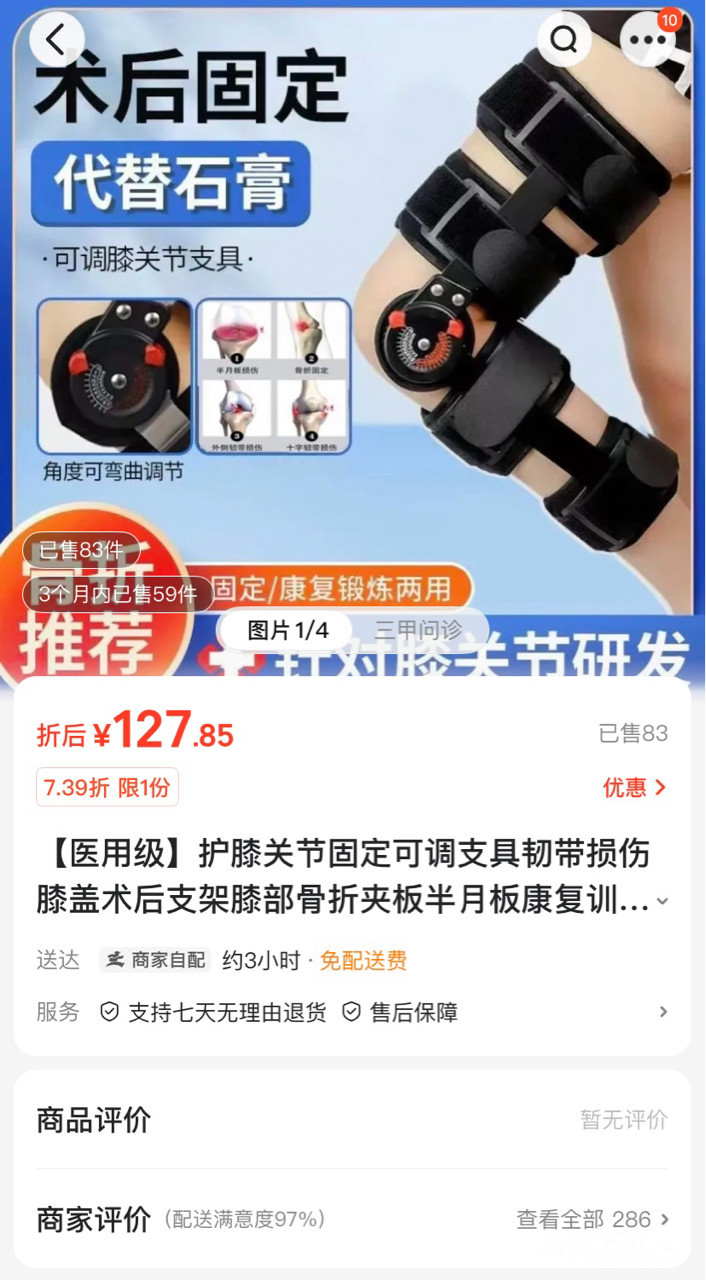The width and height of the screenshot is (706, 1280).
Task: Open the 服务 service guarantees row
Action: pos(352,1012)
